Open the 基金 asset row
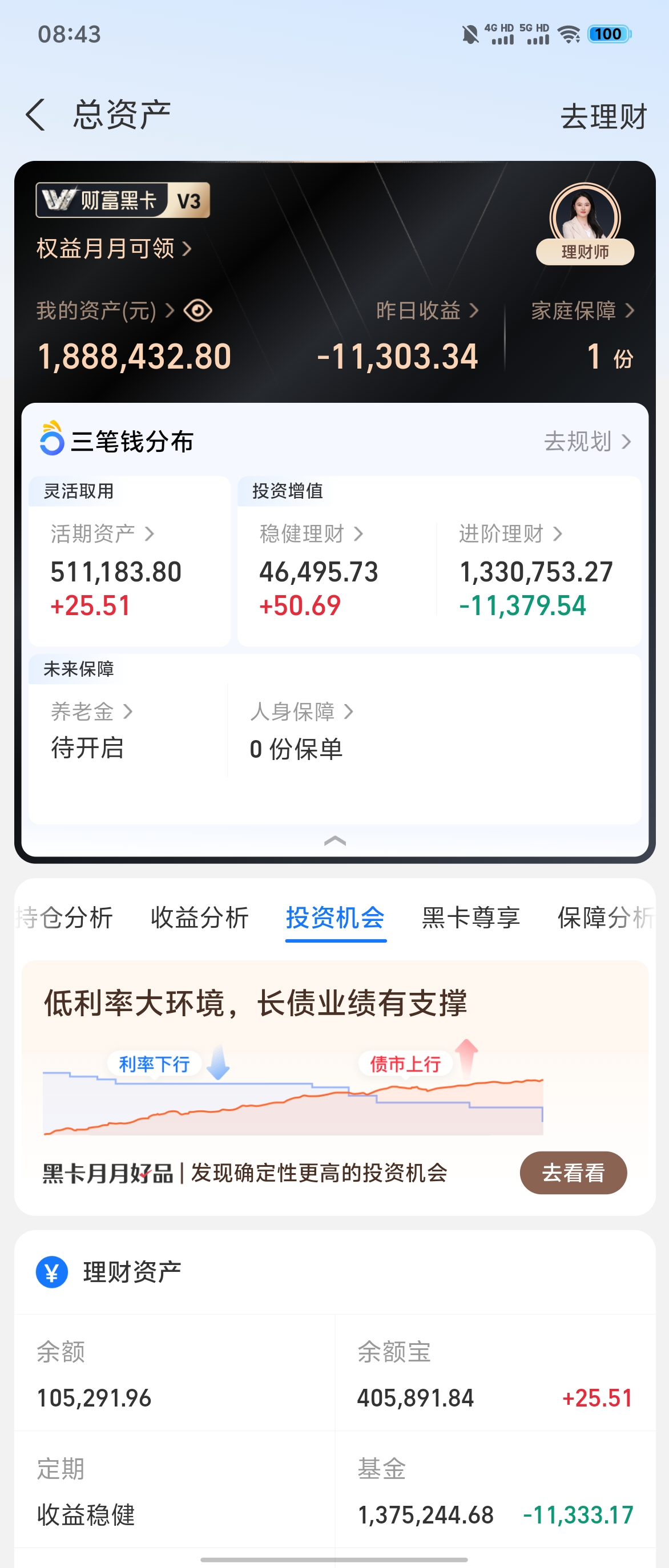Screen dimensions: 669x1568 point(494,1492)
